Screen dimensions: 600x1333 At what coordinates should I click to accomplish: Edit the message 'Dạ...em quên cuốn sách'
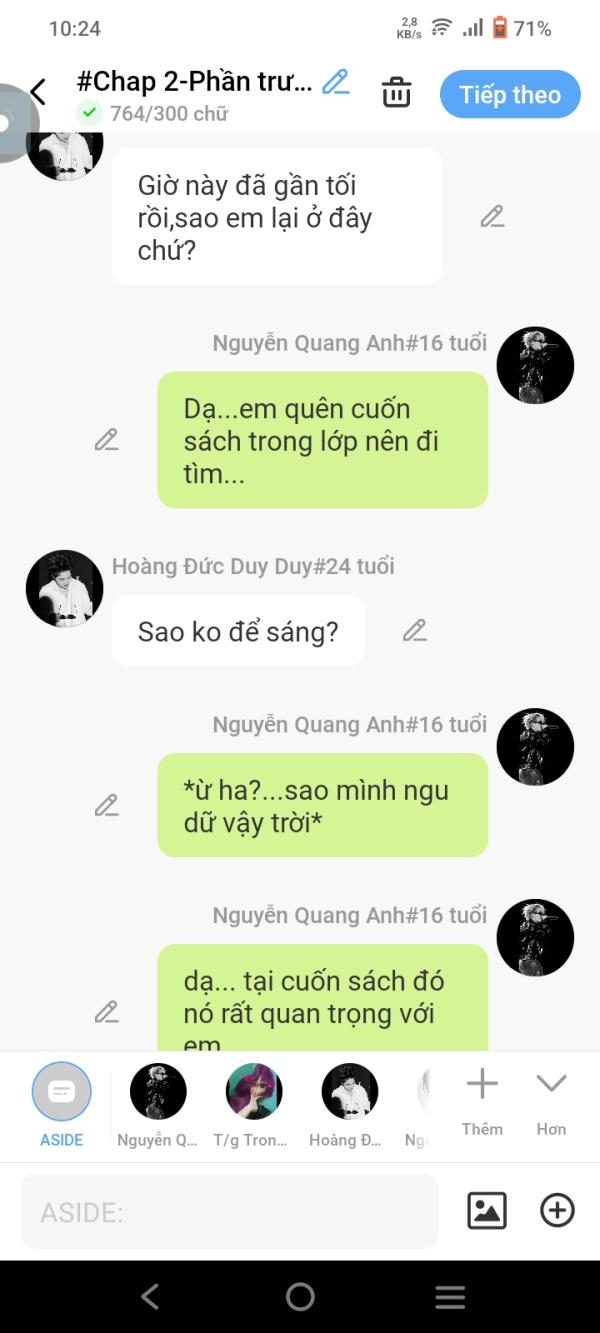[x=107, y=440]
